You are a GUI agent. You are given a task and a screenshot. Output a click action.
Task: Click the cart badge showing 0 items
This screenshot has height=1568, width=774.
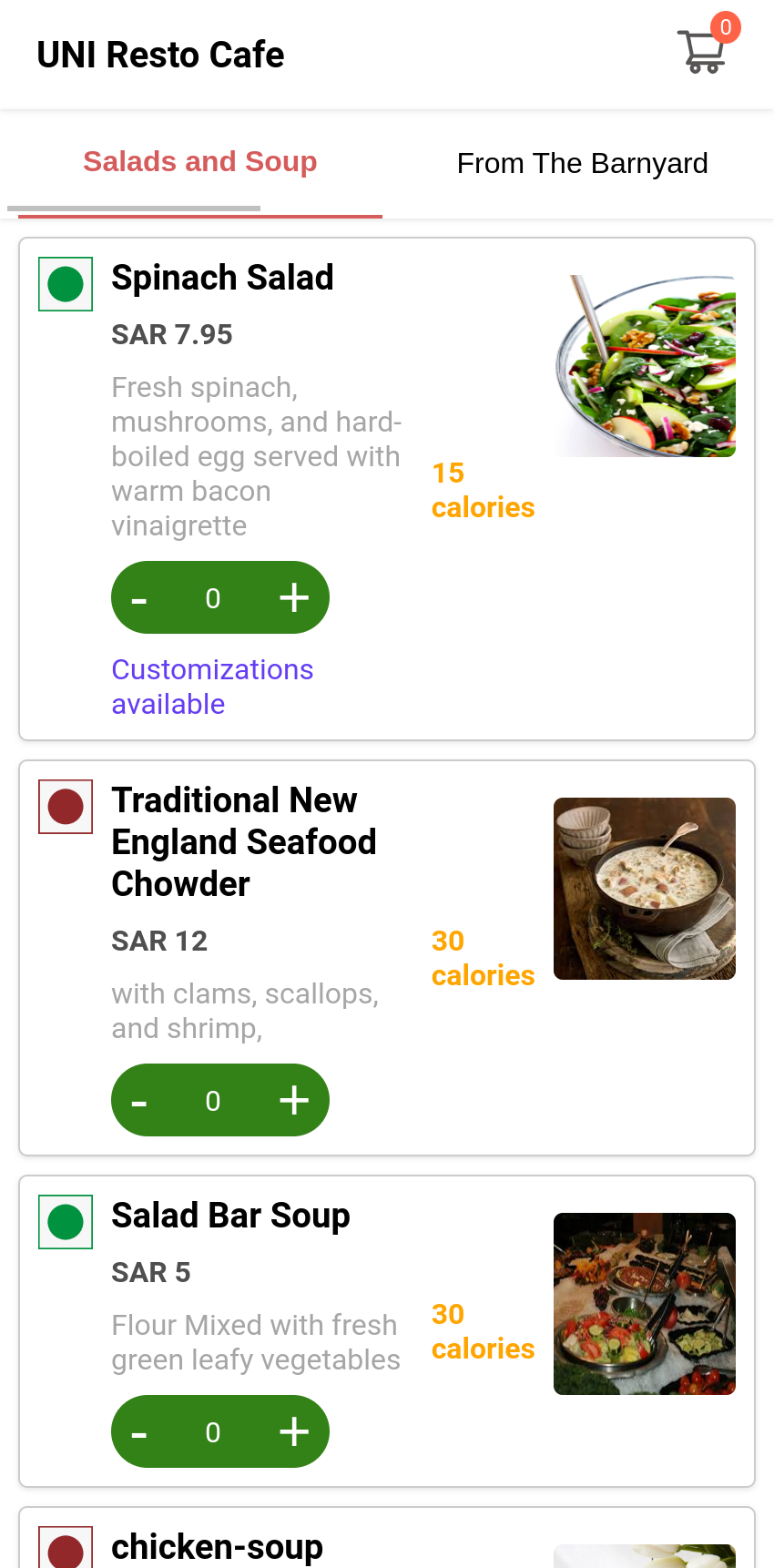pos(725,27)
